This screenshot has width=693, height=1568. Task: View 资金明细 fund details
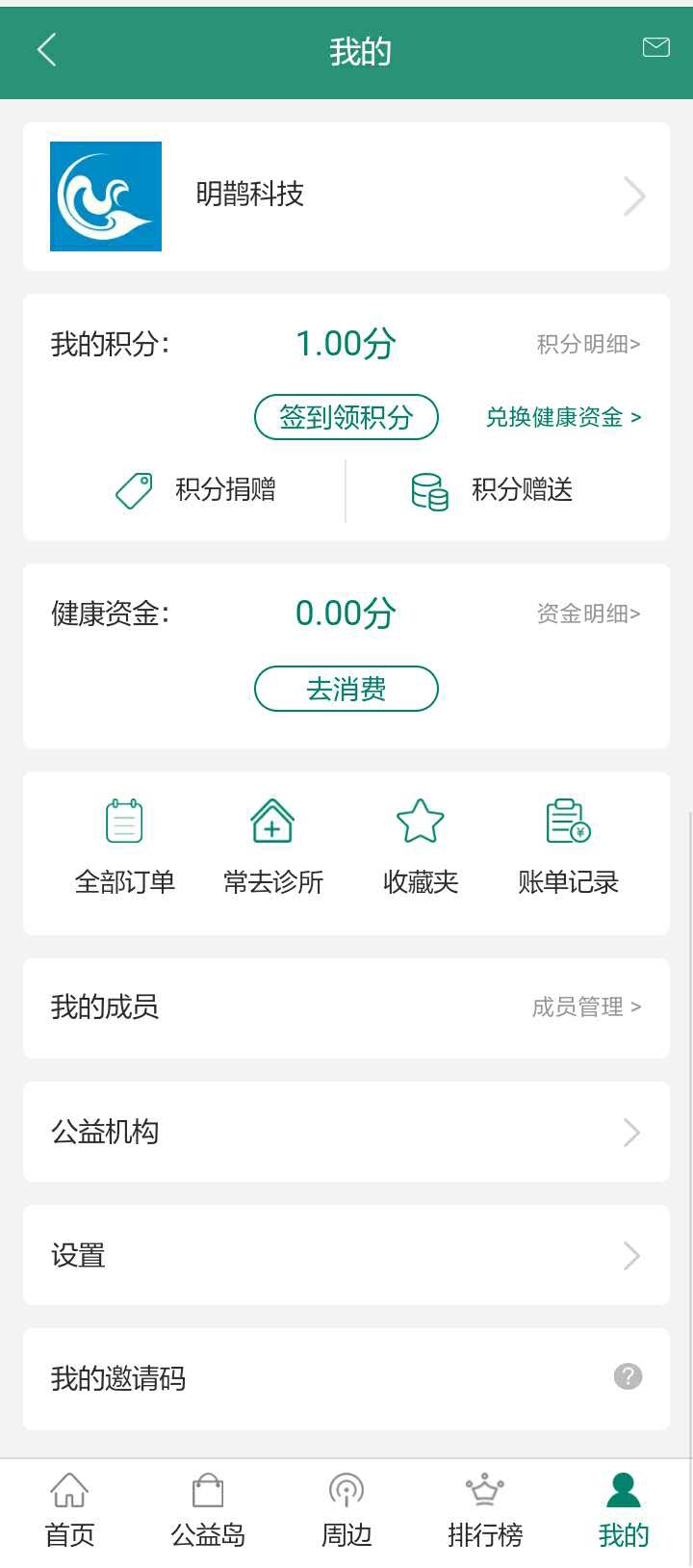tap(588, 614)
